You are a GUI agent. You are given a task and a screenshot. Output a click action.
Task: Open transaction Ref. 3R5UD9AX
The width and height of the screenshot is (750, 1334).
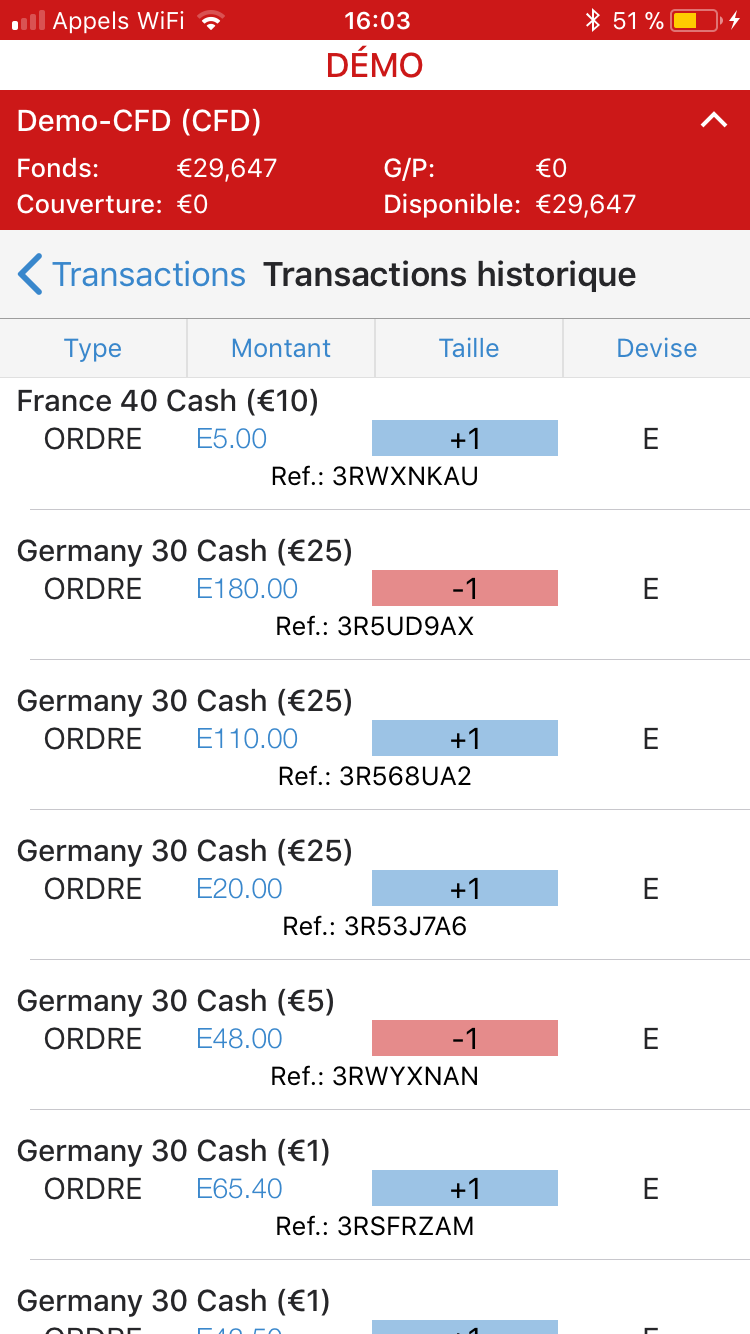[375, 590]
